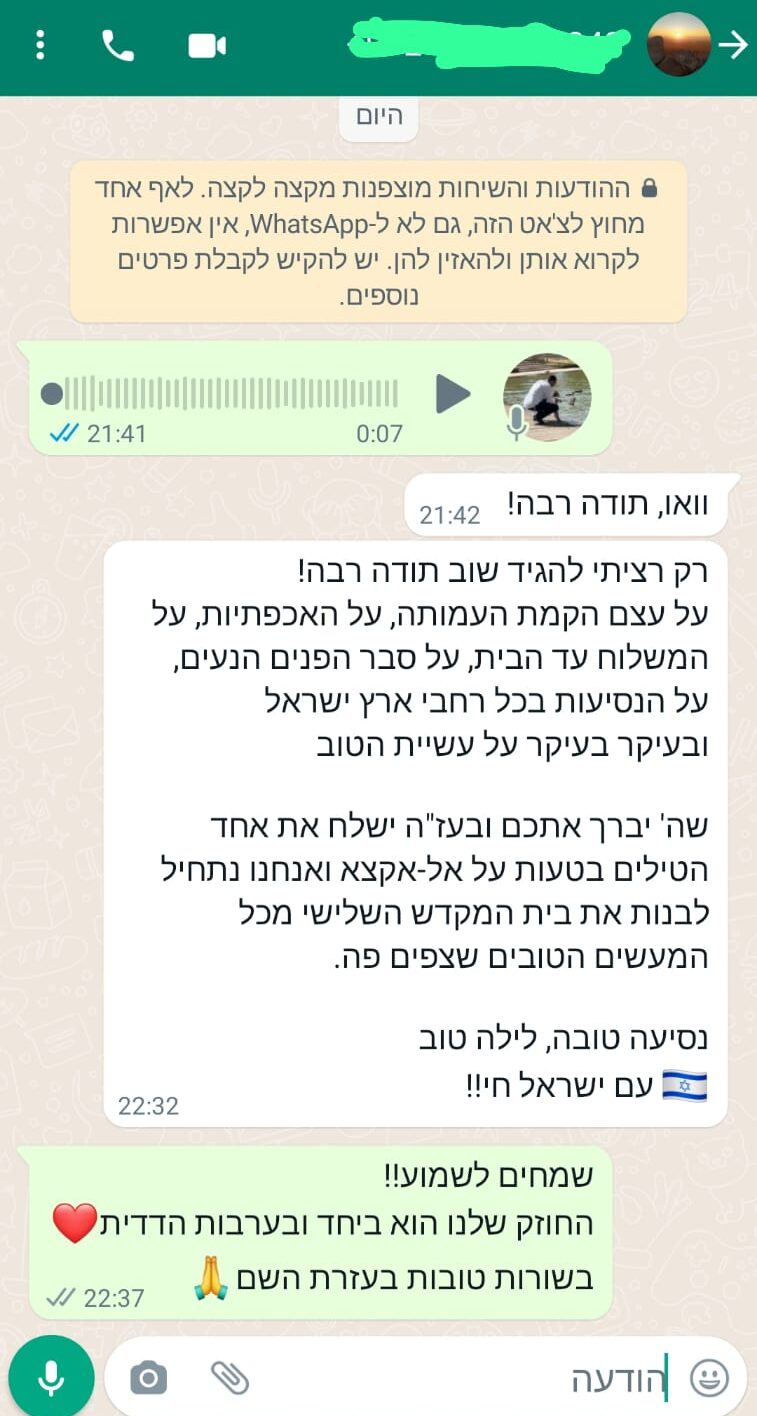Open the emoji picker
Screen dimensions: 757x1416
pos(709,1379)
